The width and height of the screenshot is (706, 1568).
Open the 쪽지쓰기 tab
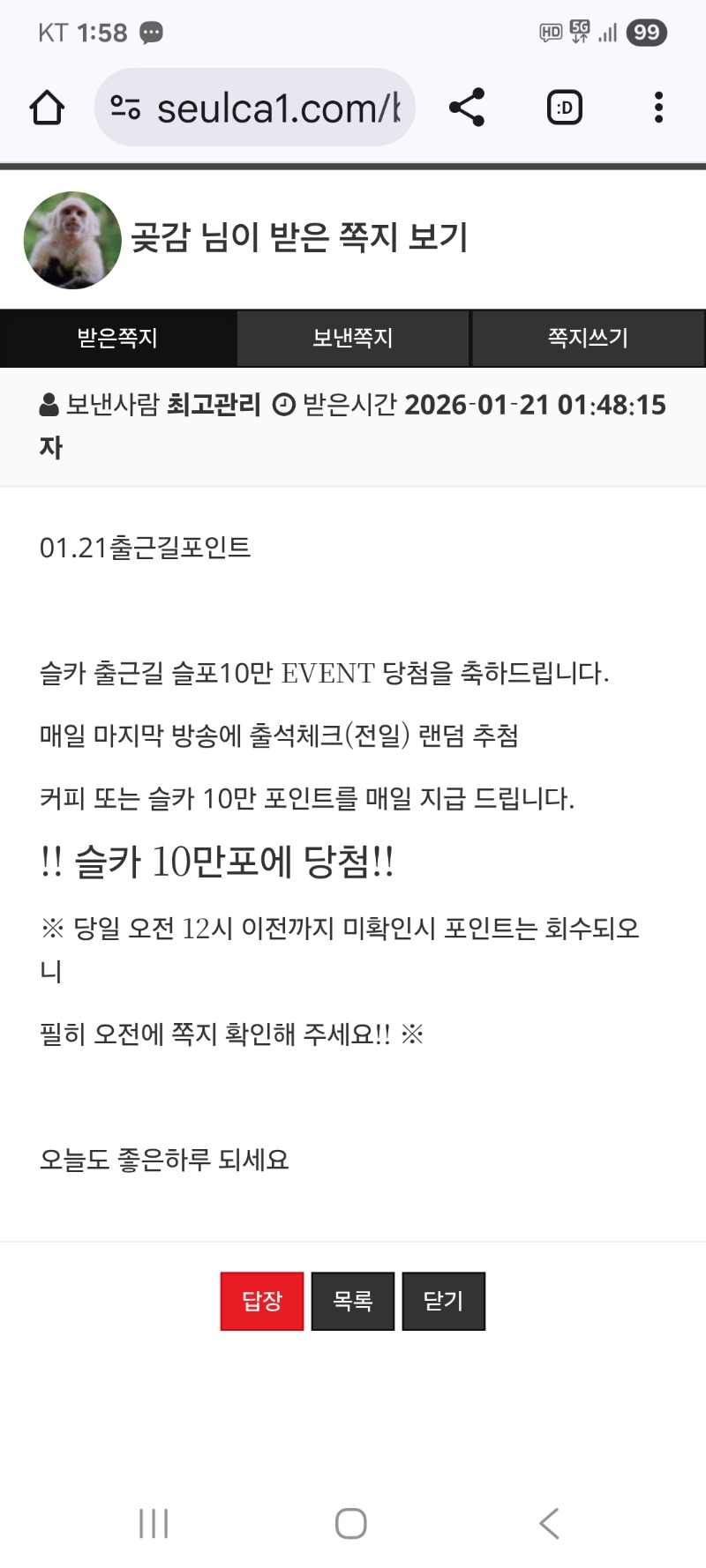(588, 338)
